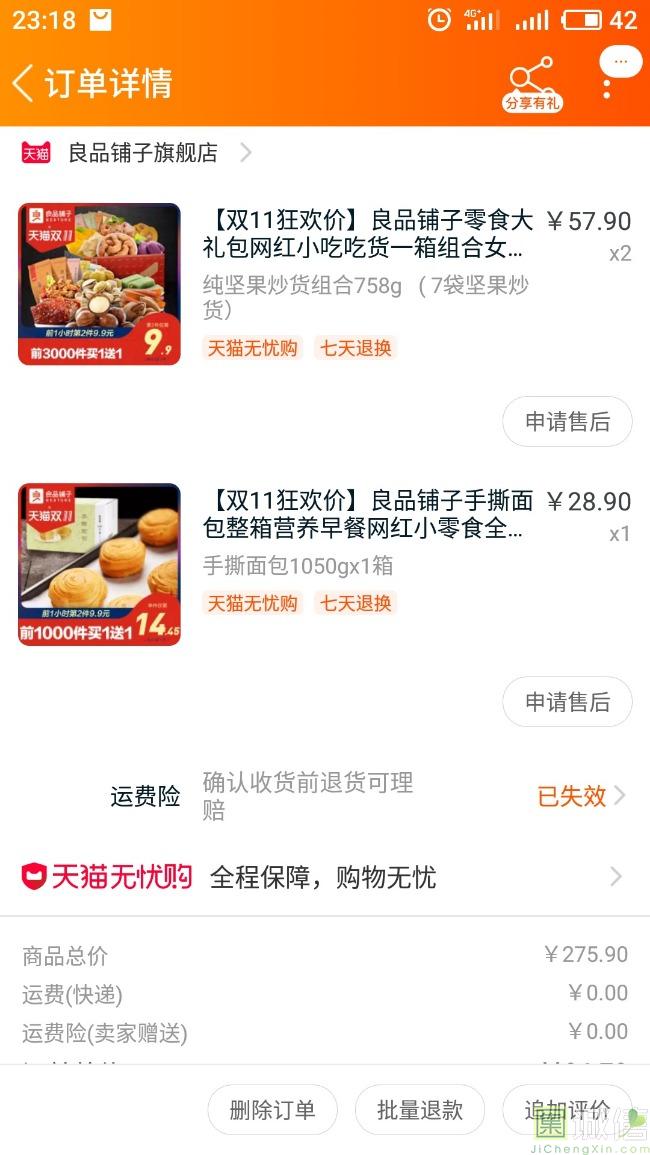View the 运费险 已失效 details
This screenshot has width=650, height=1155.
point(580,796)
